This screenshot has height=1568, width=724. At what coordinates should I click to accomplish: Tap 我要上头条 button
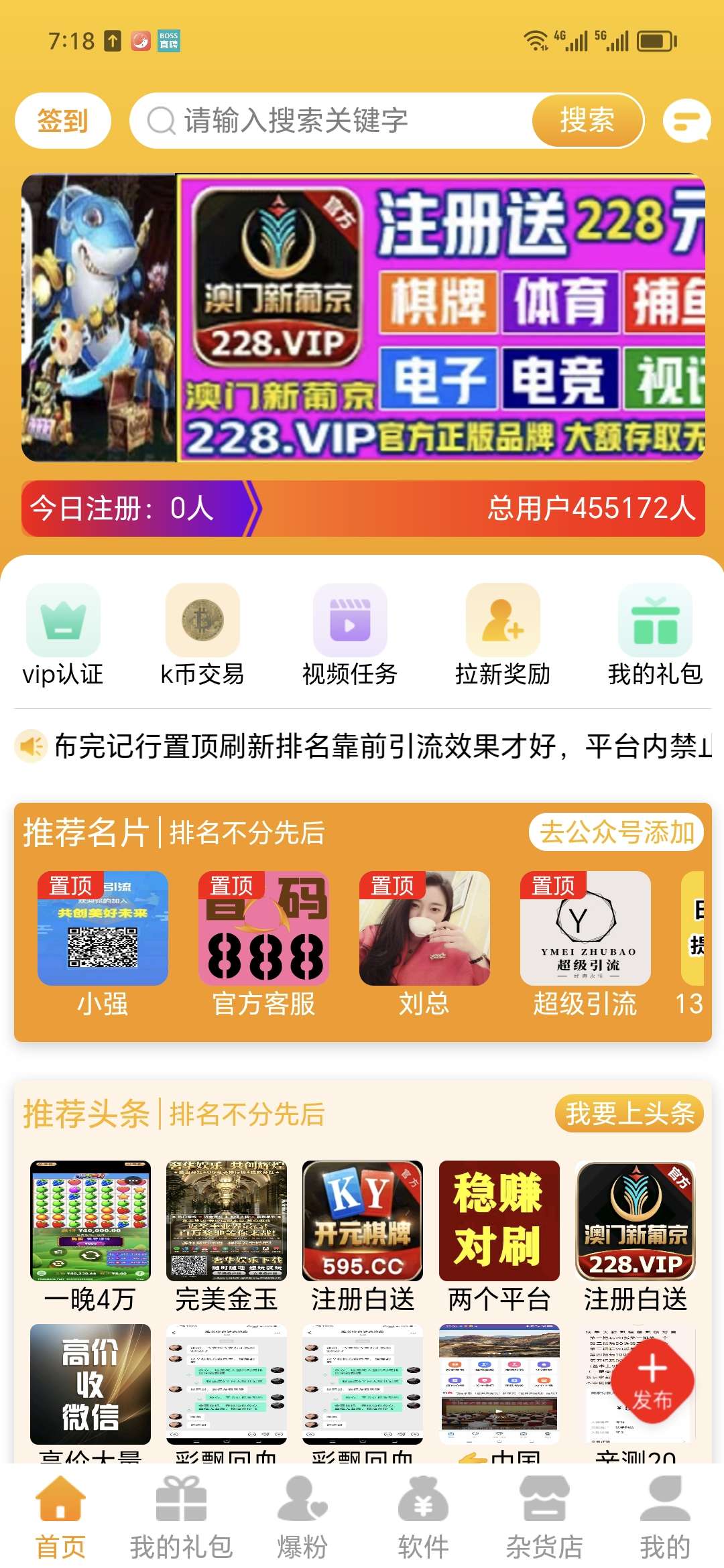[x=629, y=1114]
